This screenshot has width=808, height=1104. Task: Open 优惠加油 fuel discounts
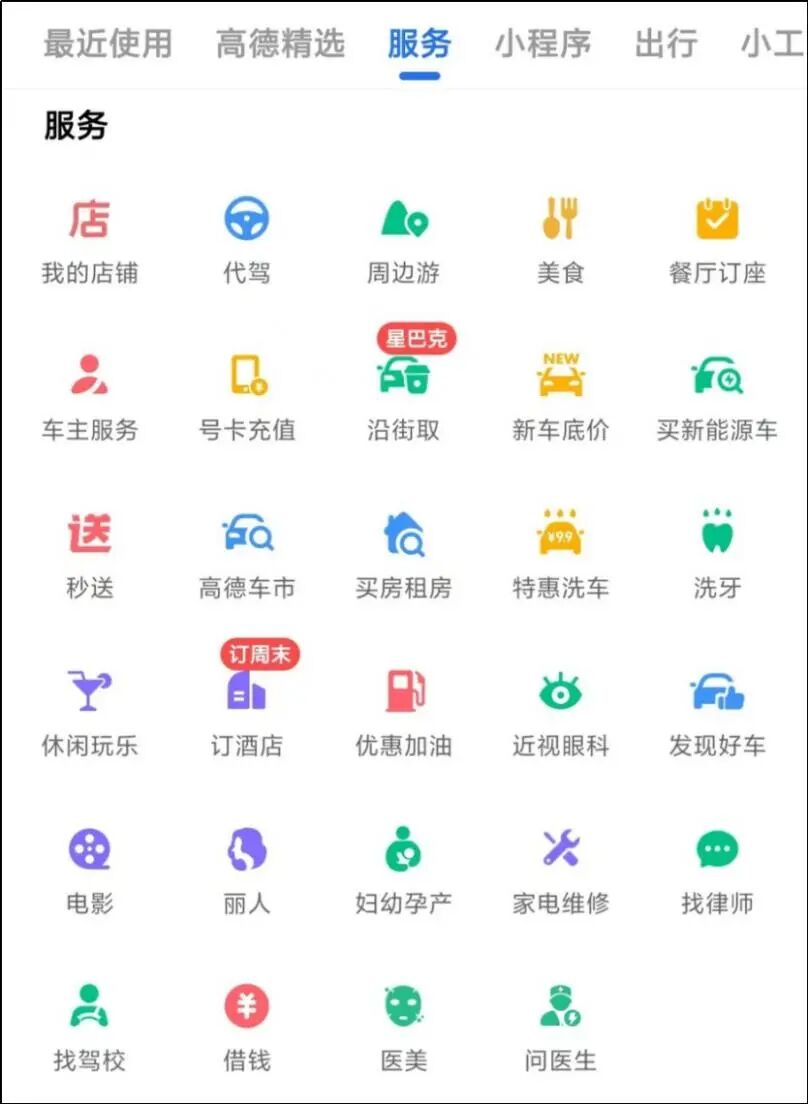tap(403, 711)
